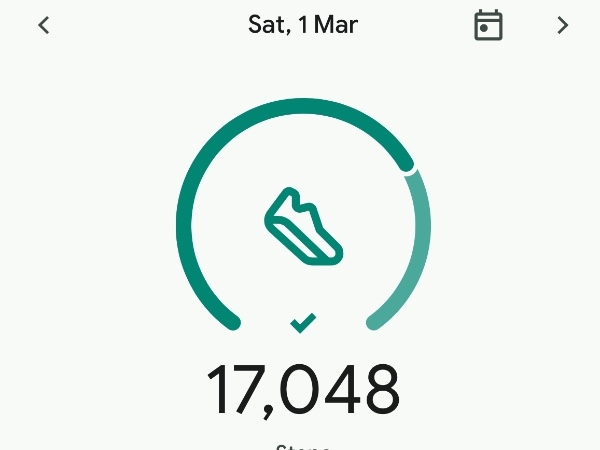This screenshot has width=600, height=450.
Task: Open the calendar date picker
Action: (488, 26)
